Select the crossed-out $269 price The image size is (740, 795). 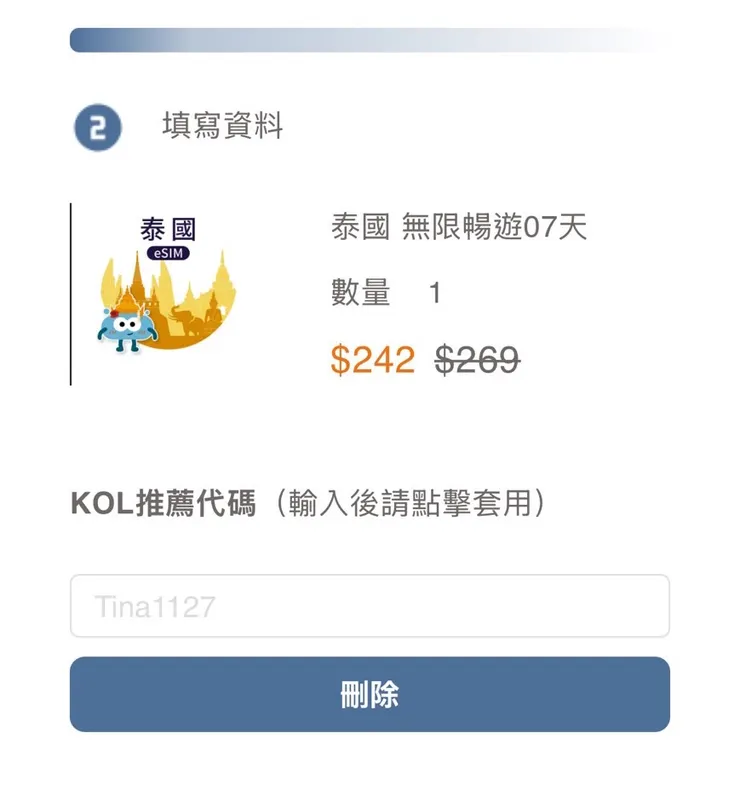click(x=476, y=362)
